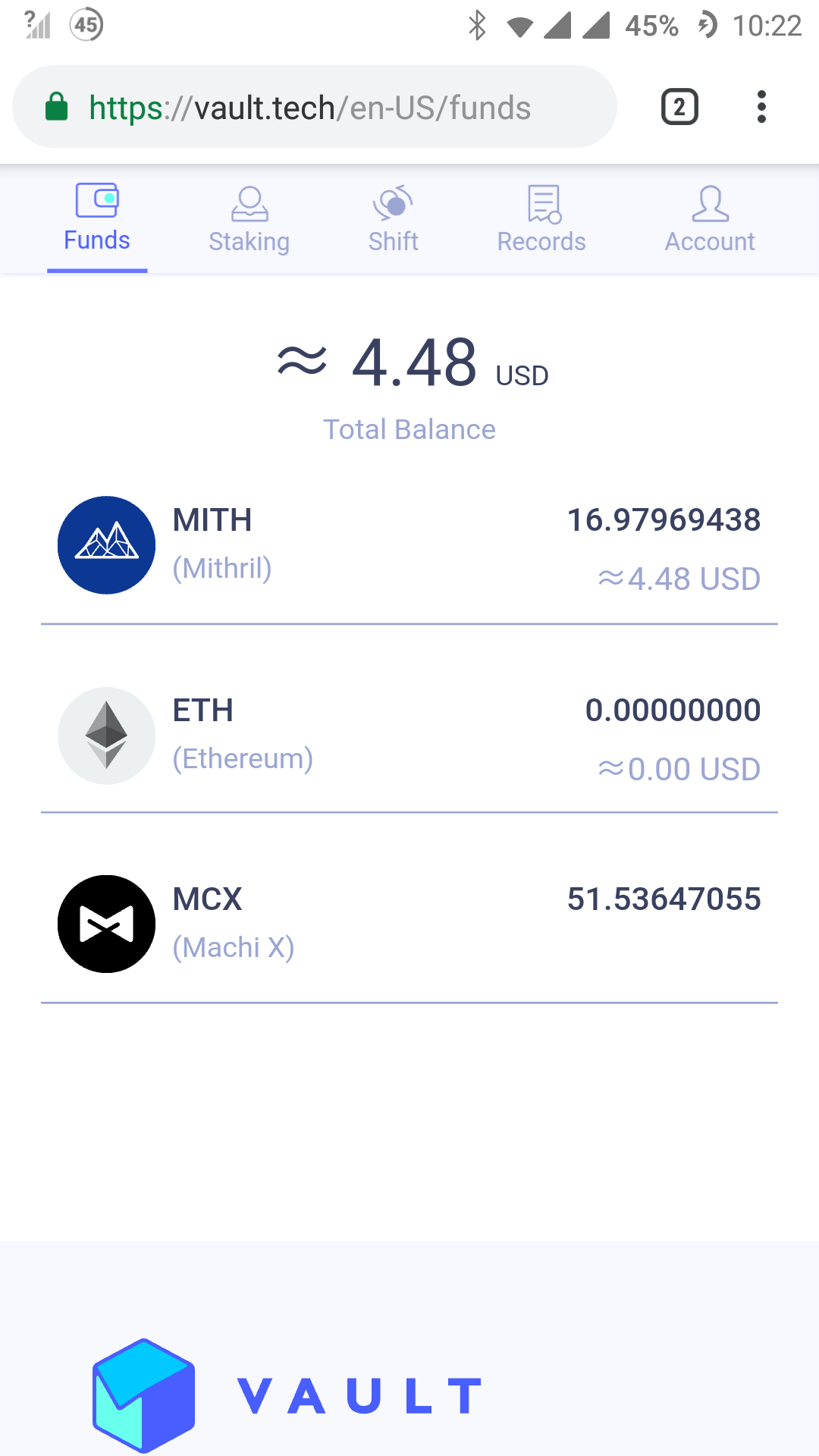Open the browser tab switcher
This screenshot has width=819, height=1456.
pos(679,108)
